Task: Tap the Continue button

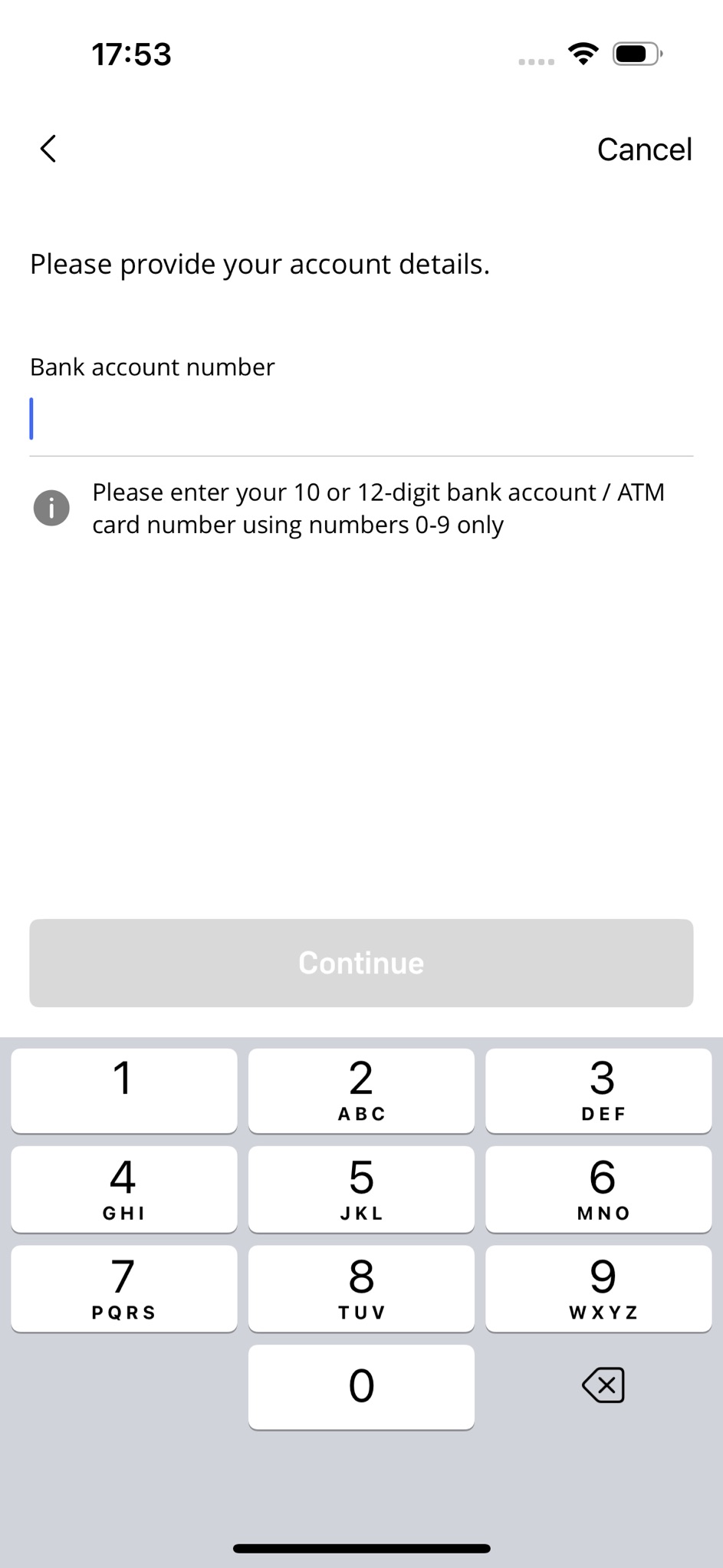Action: (x=361, y=963)
